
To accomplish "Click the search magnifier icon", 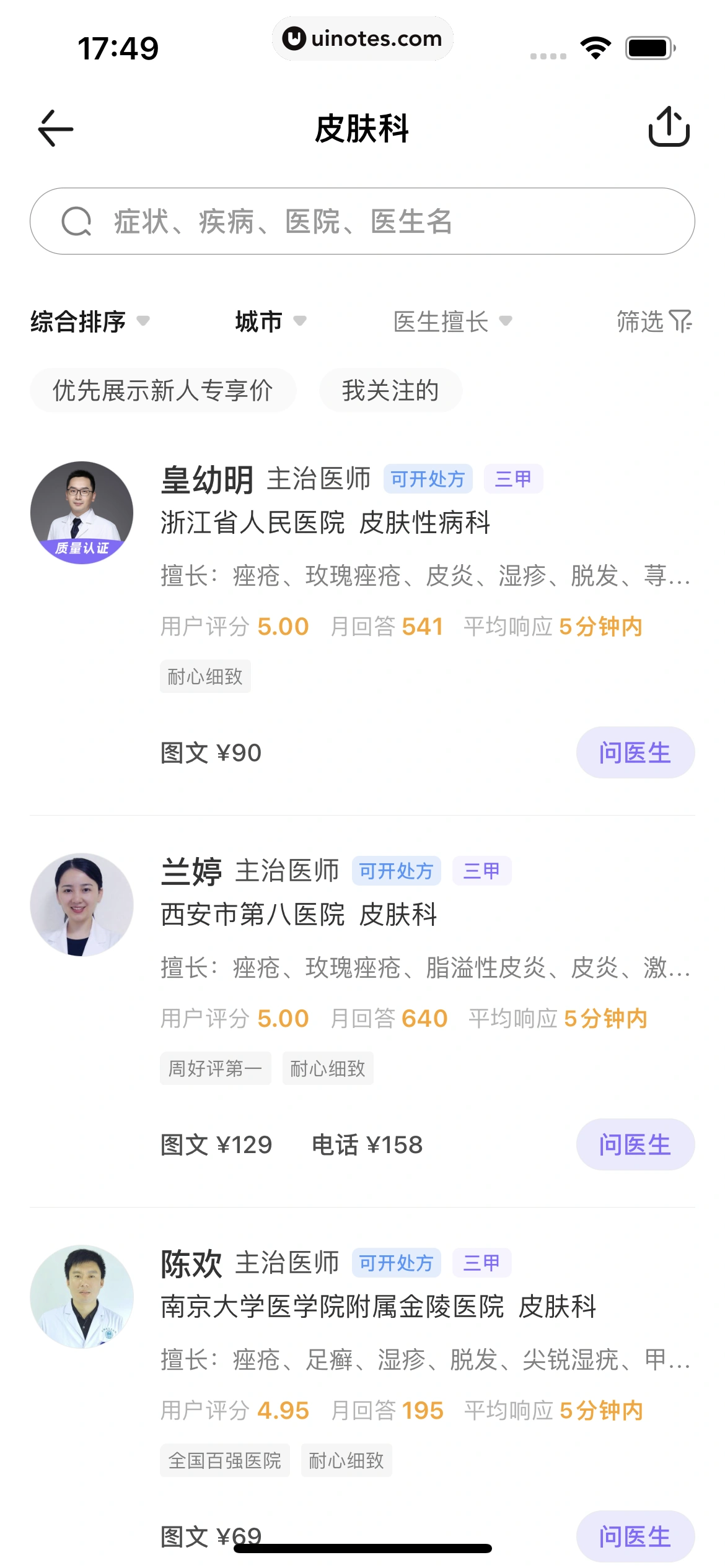I will coord(74,221).
